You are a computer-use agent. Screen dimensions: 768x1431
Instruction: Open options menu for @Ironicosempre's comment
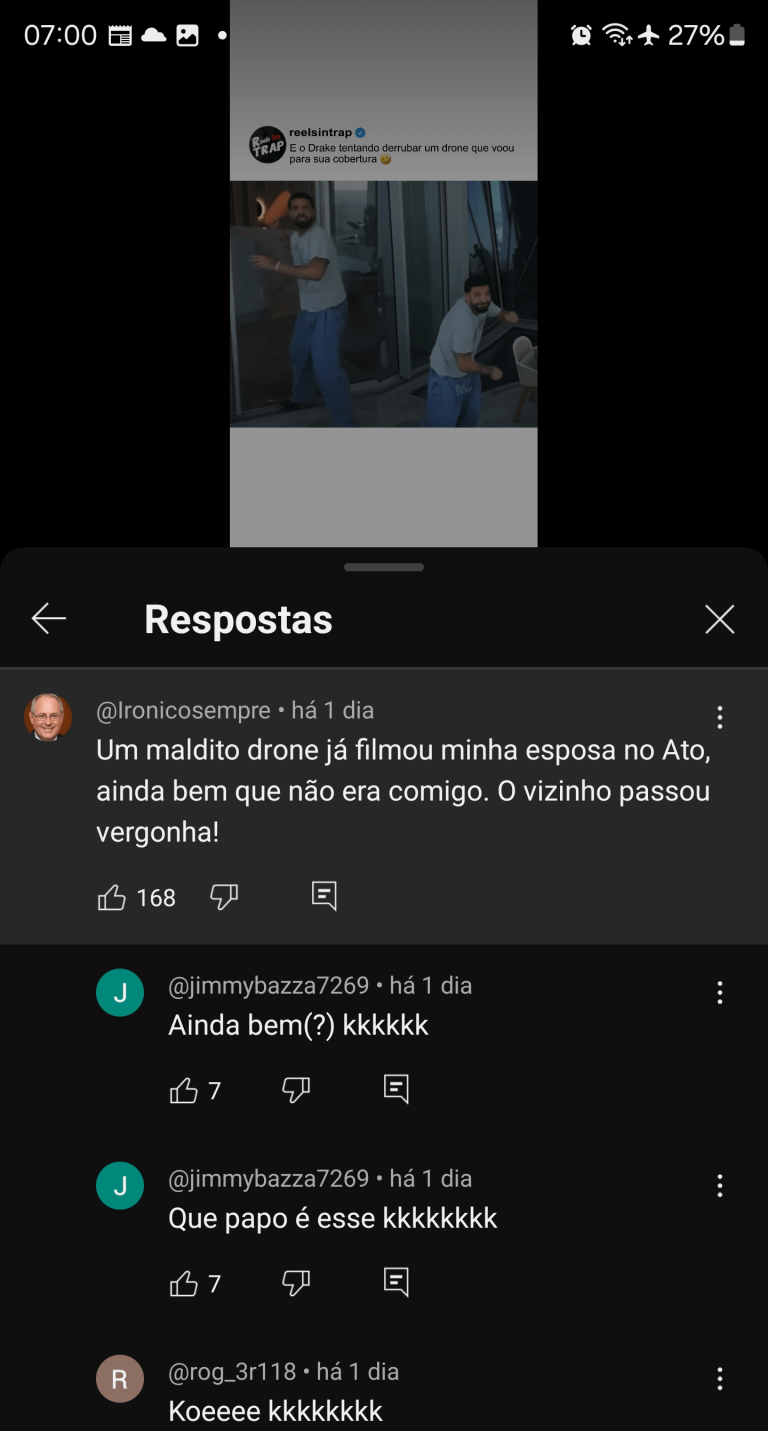pyautogui.click(x=719, y=717)
